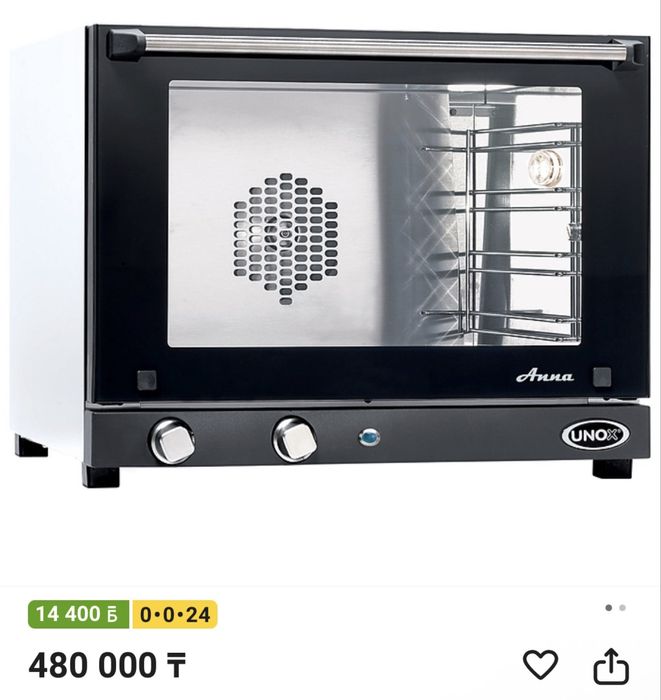Screen dimensions: 661x700
Task: Share this product listing
Action: [x=611, y=666]
